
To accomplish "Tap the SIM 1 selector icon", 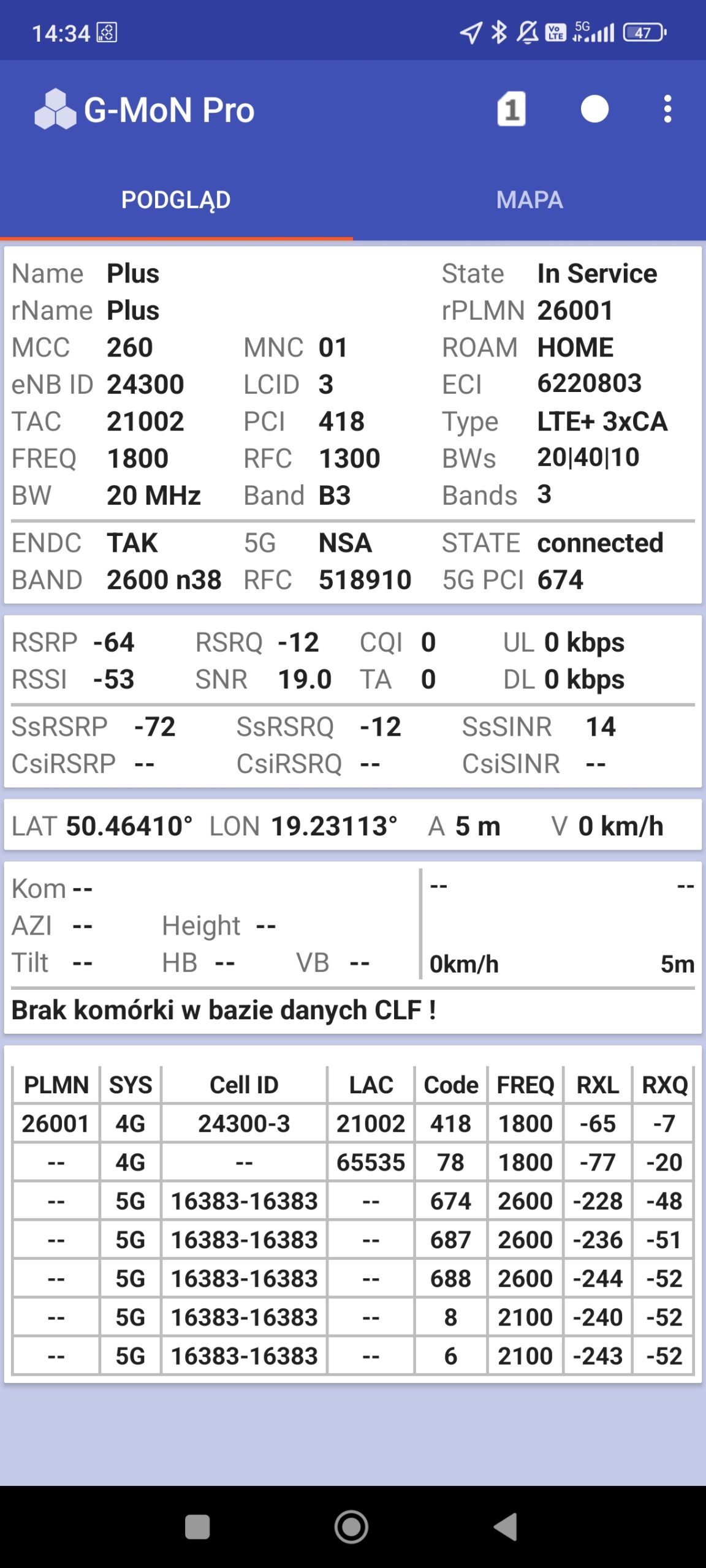I will 511,110.
